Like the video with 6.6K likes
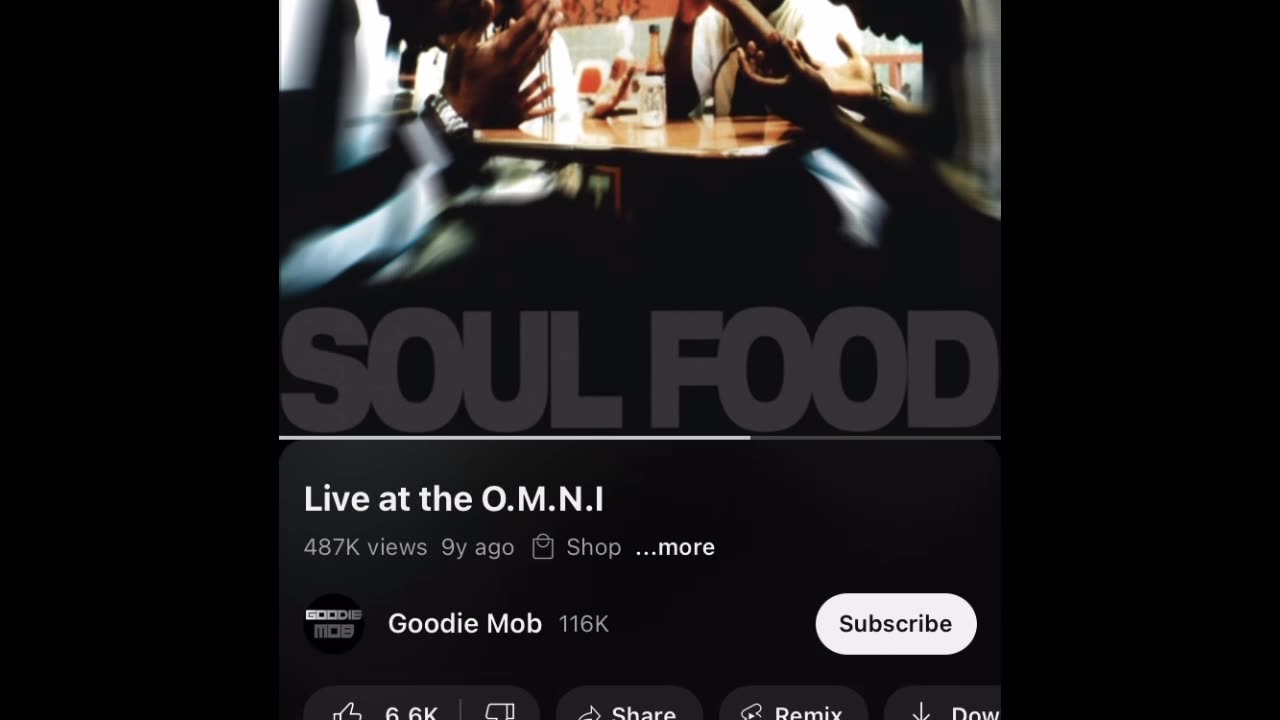This screenshot has height=720, width=1280. point(385,711)
